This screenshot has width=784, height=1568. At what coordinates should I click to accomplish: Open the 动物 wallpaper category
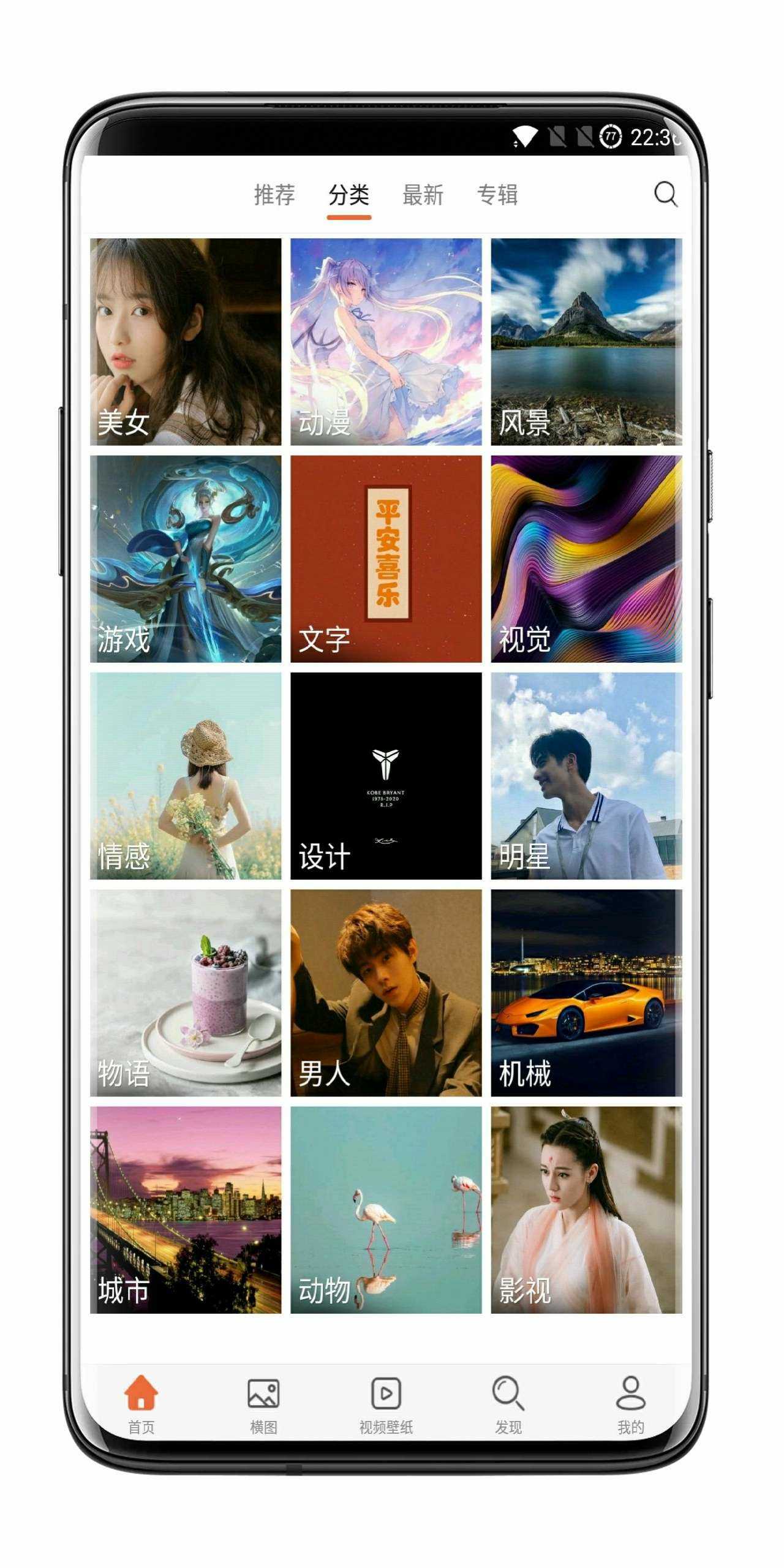pos(386,1210)
